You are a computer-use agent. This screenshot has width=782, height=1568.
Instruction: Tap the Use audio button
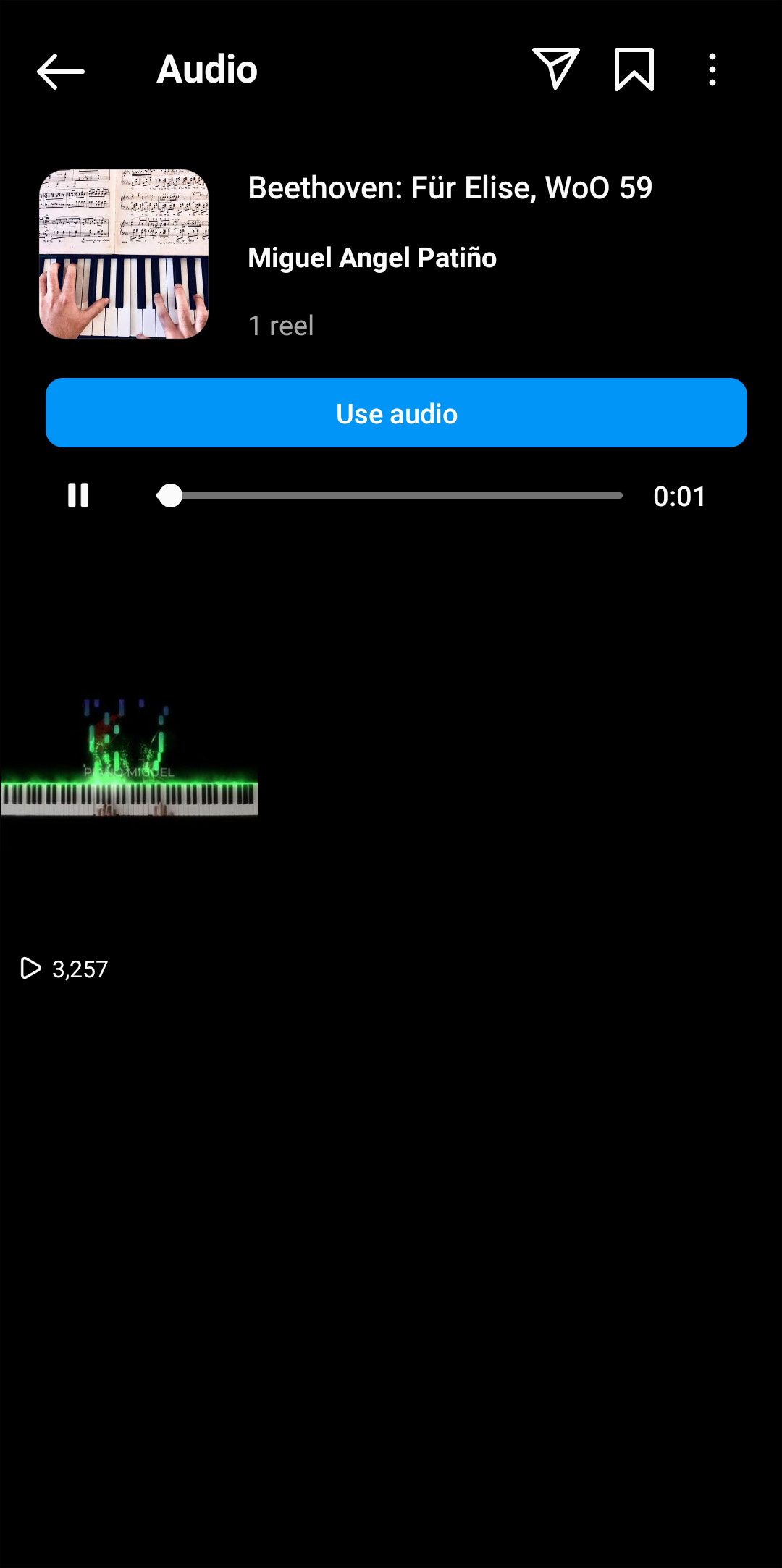396,413
